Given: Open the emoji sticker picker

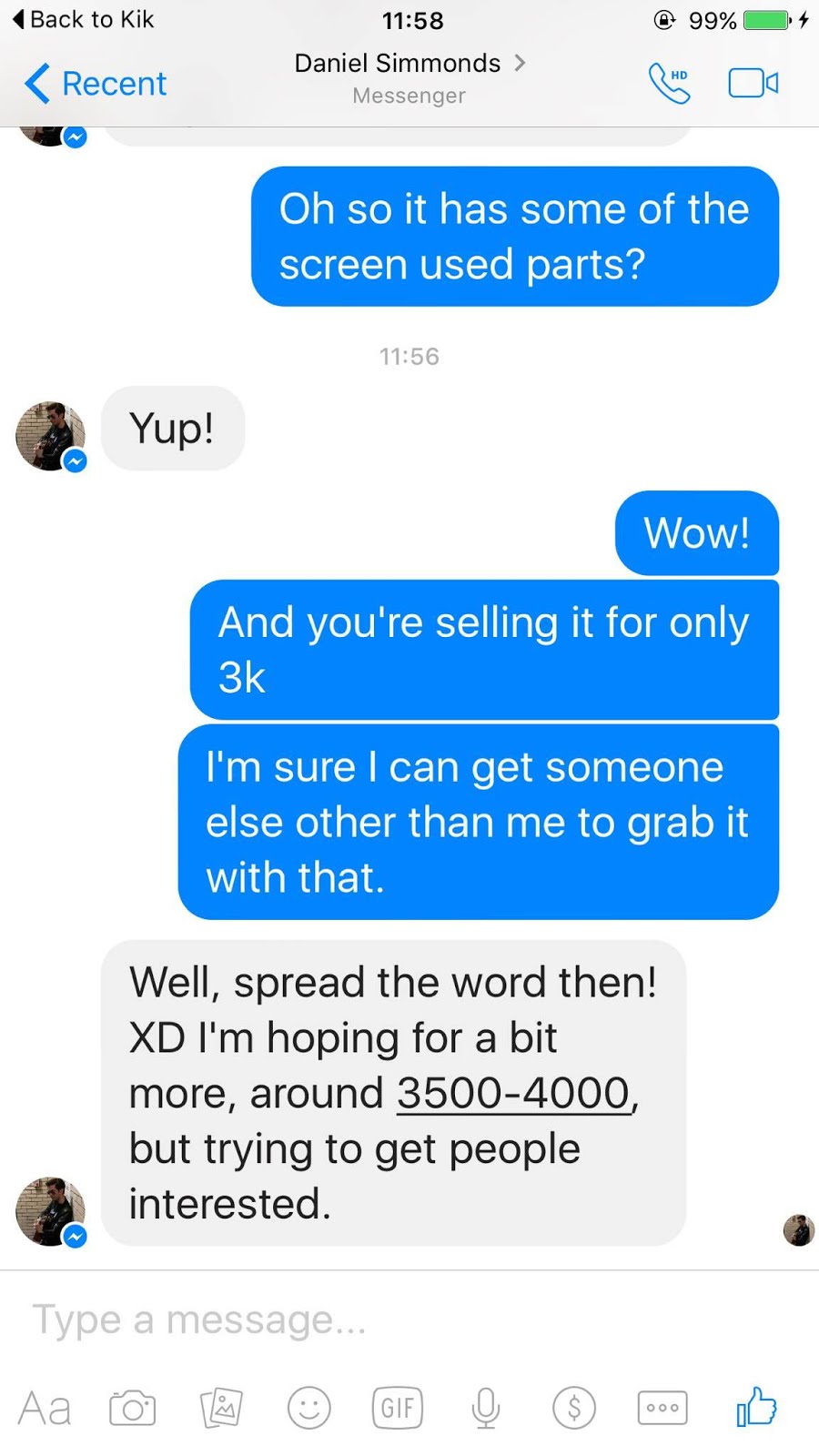Looking at the screenshot, I should click(309, 1408).
